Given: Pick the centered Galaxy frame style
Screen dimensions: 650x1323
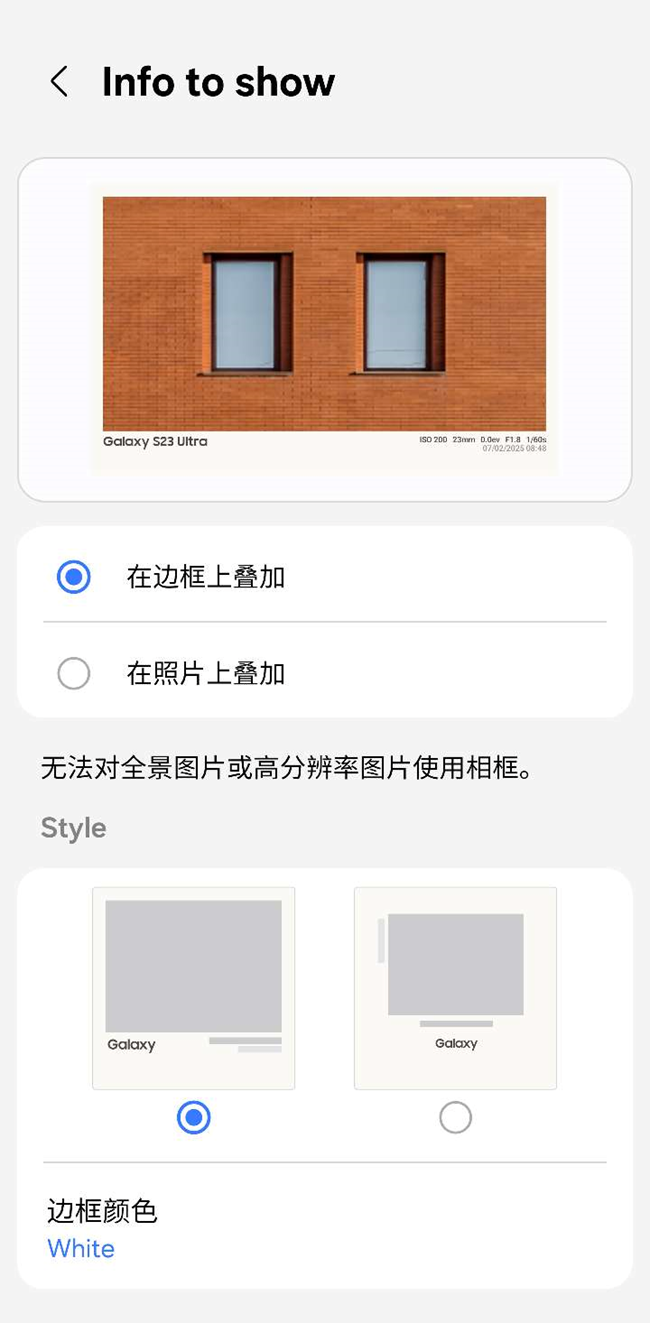Looking at the screenshot, I should coord(455,1117).
